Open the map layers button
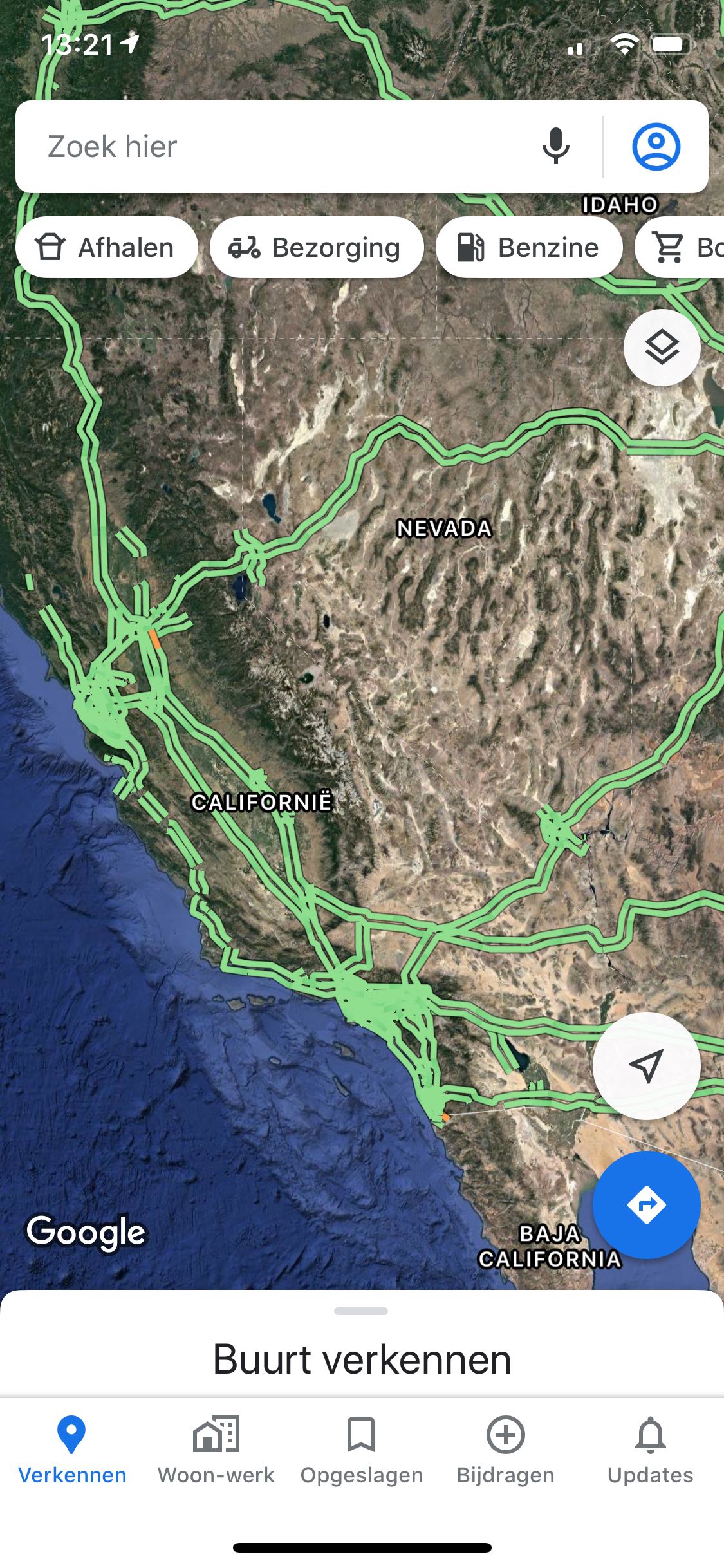This screenshot has height=1568, width=724. (662, 348)
